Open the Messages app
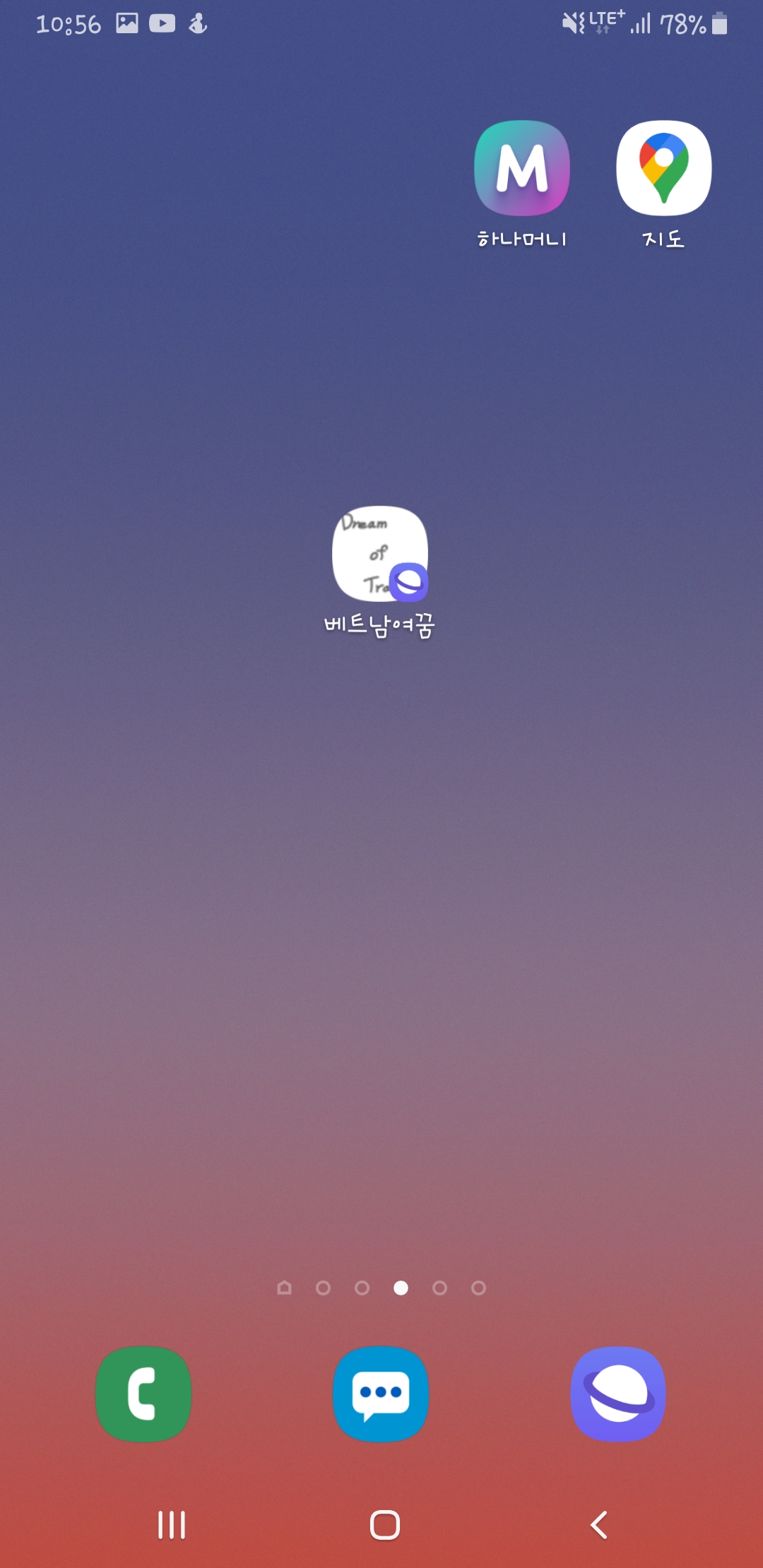 (x=381, y=1394)
